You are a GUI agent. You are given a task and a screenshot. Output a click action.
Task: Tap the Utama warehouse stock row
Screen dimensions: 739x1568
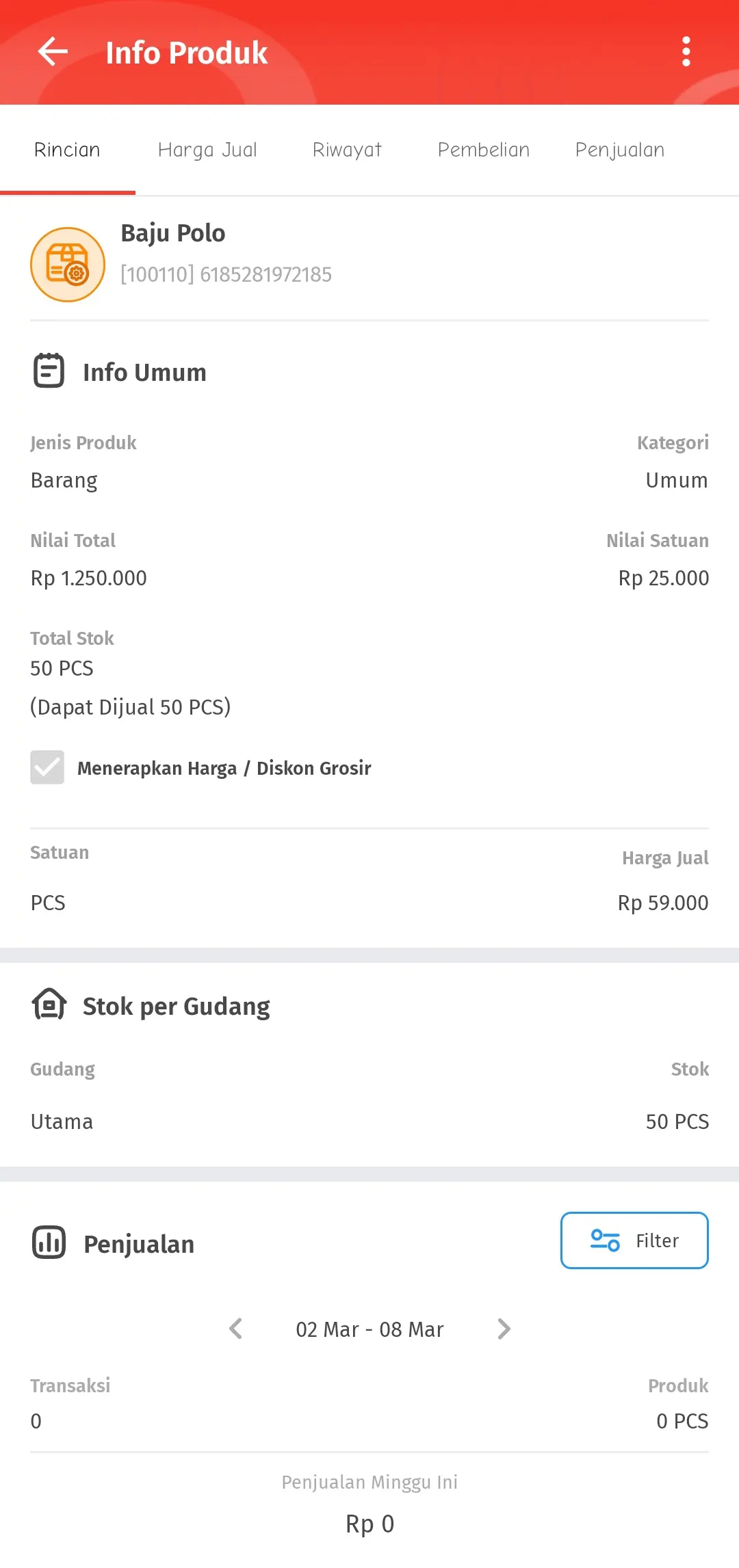click(369, 1121)
